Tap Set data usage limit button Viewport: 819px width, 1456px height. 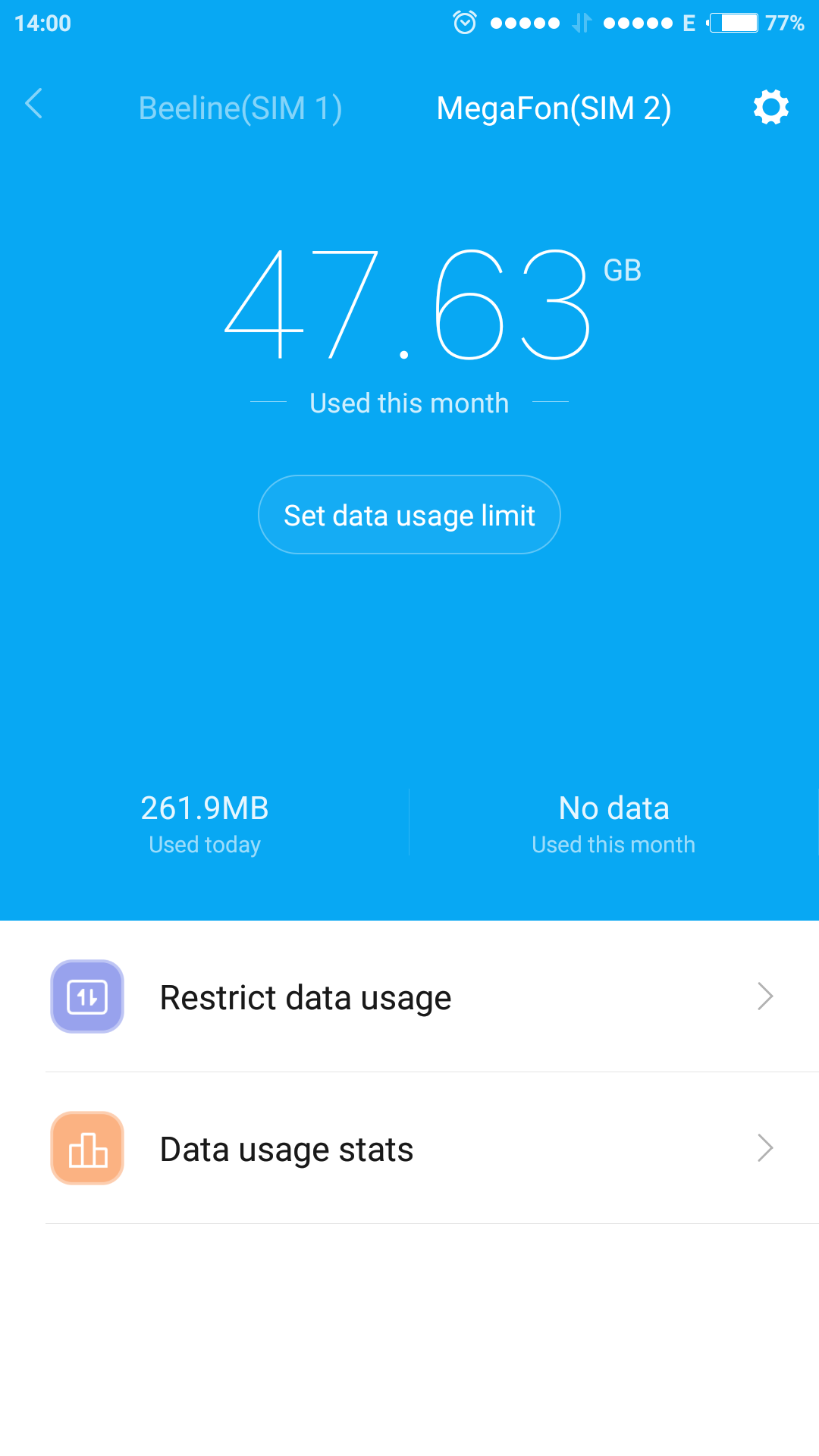(x=409, y=515)
